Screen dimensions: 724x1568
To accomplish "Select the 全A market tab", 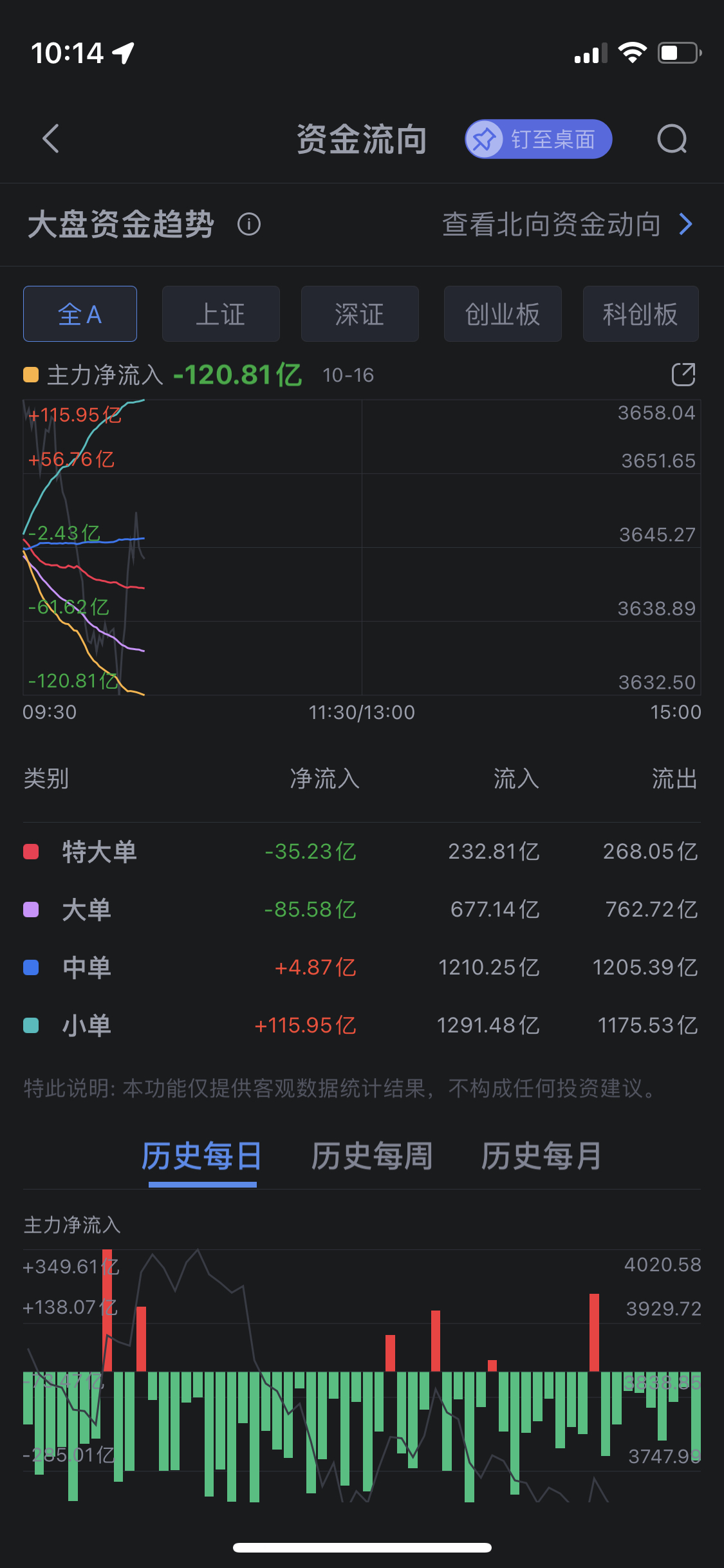I will (x=80, y=313).
